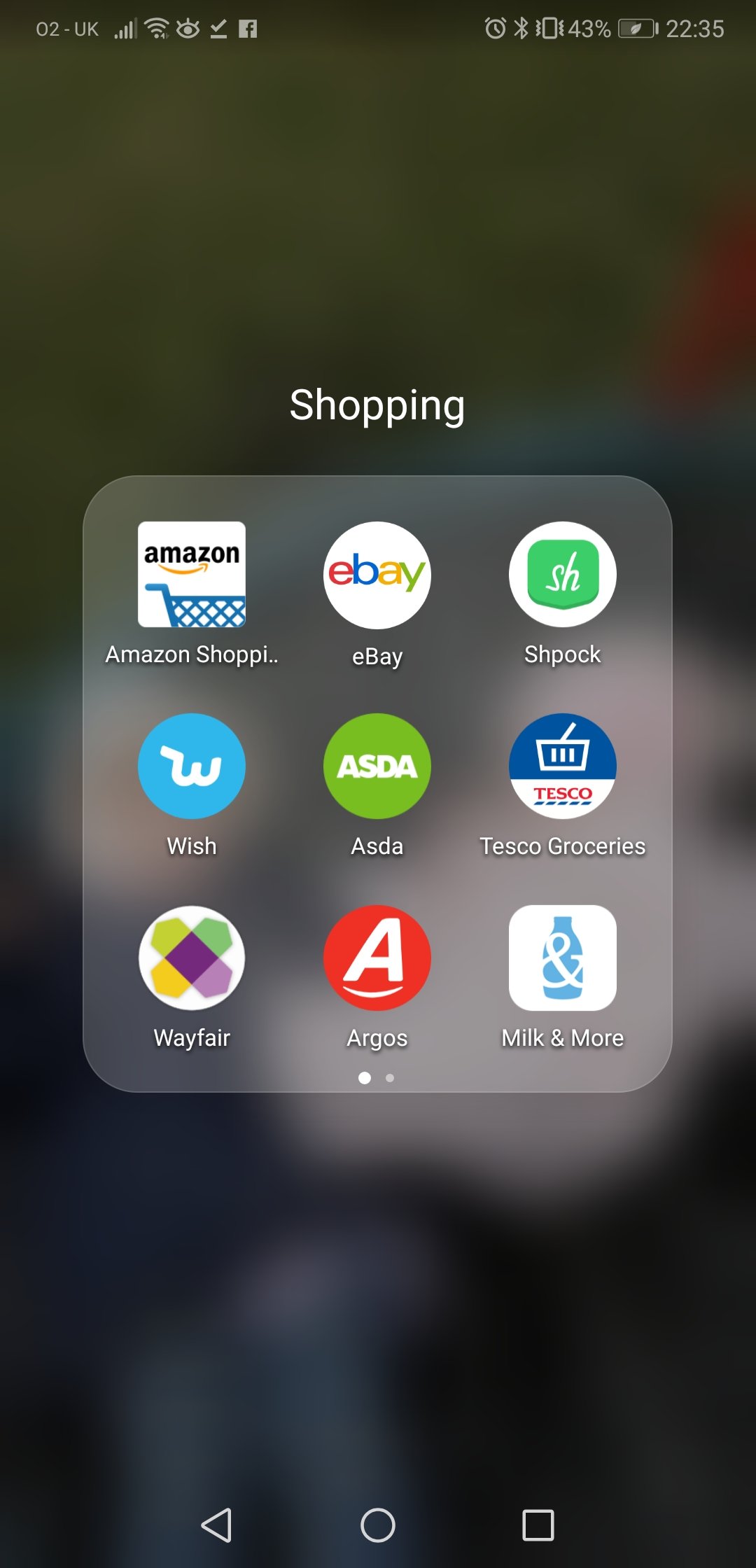This screenshot has width=756, height=1568.
Task: Launch Milk & More
Action: point(563,958)
